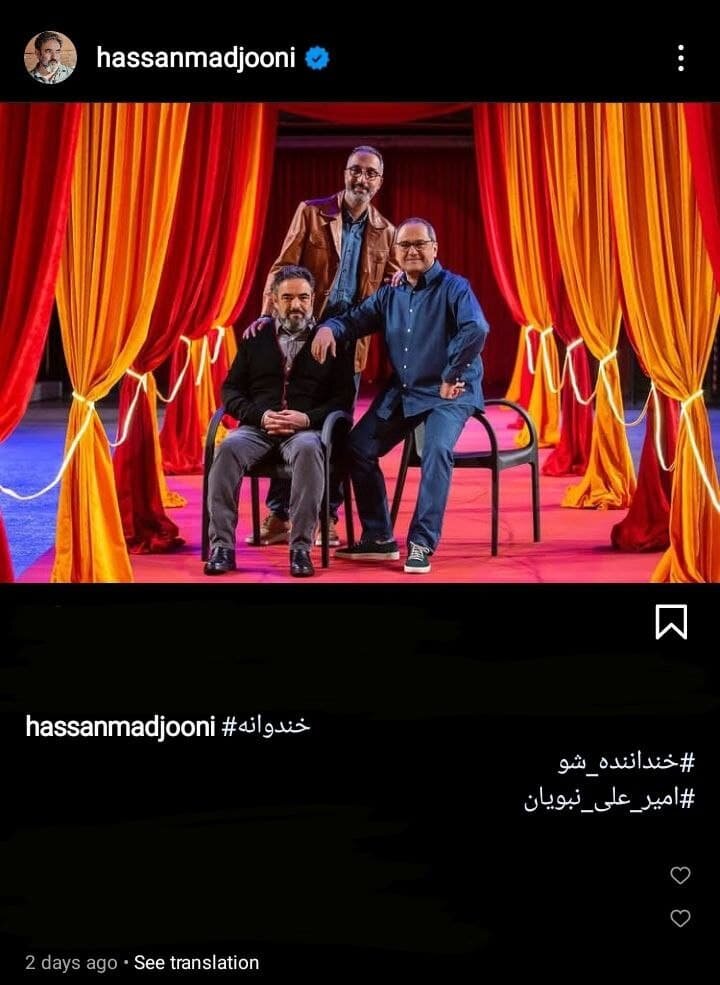Viewport: 720px width, 985px height.
Task: Open hassanmadjooni's profile picture in the header
Action: click(x=50, y=57)
